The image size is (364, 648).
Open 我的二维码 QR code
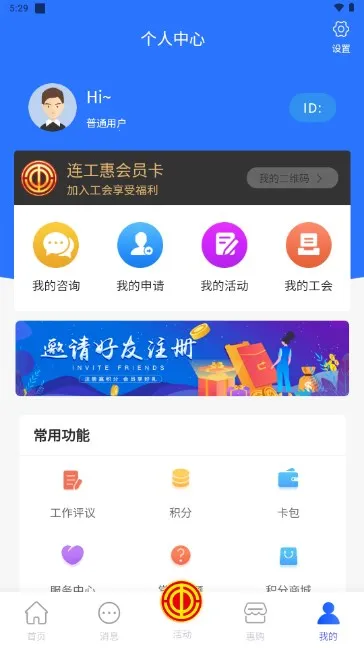[293, 178]
